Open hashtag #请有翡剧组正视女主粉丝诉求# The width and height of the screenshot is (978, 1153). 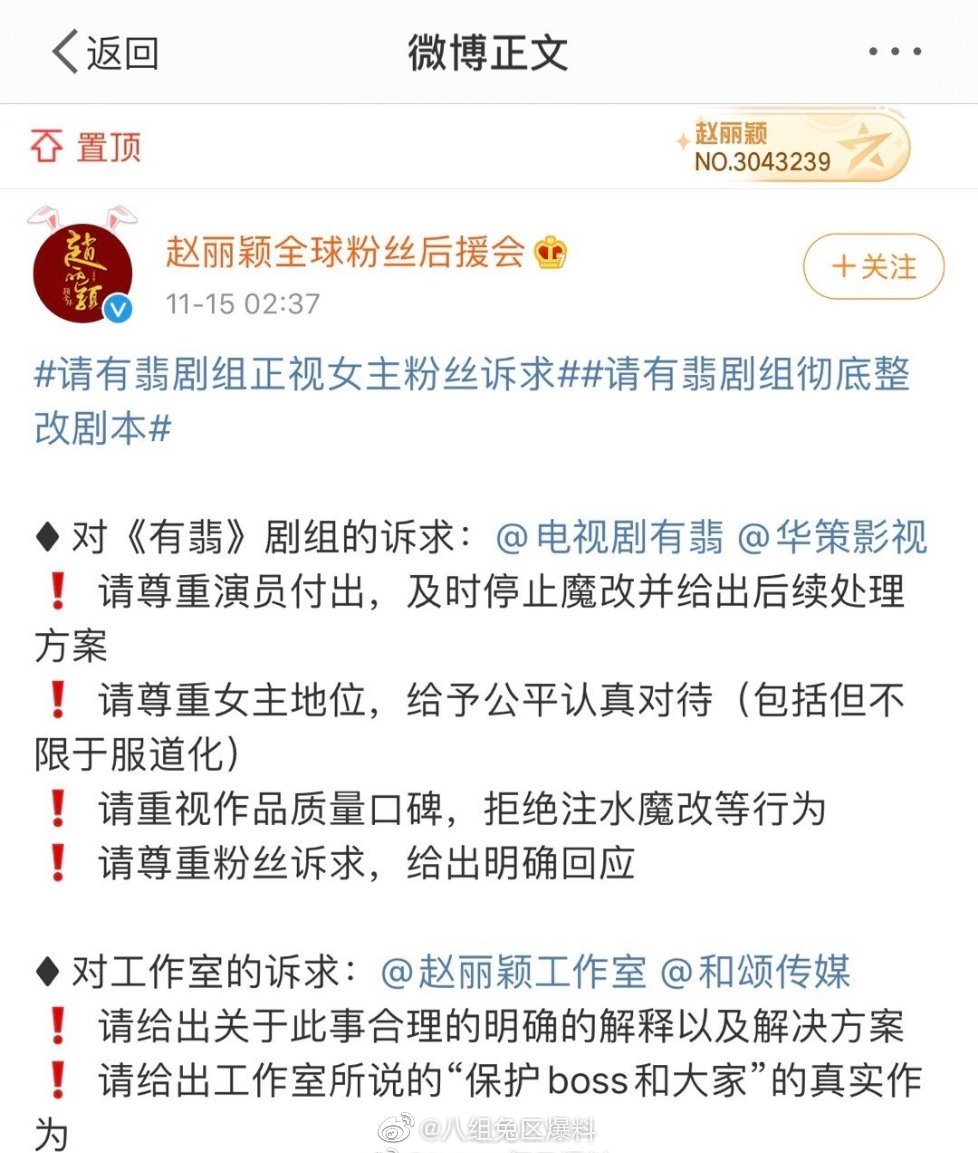(x=295, y=376)
